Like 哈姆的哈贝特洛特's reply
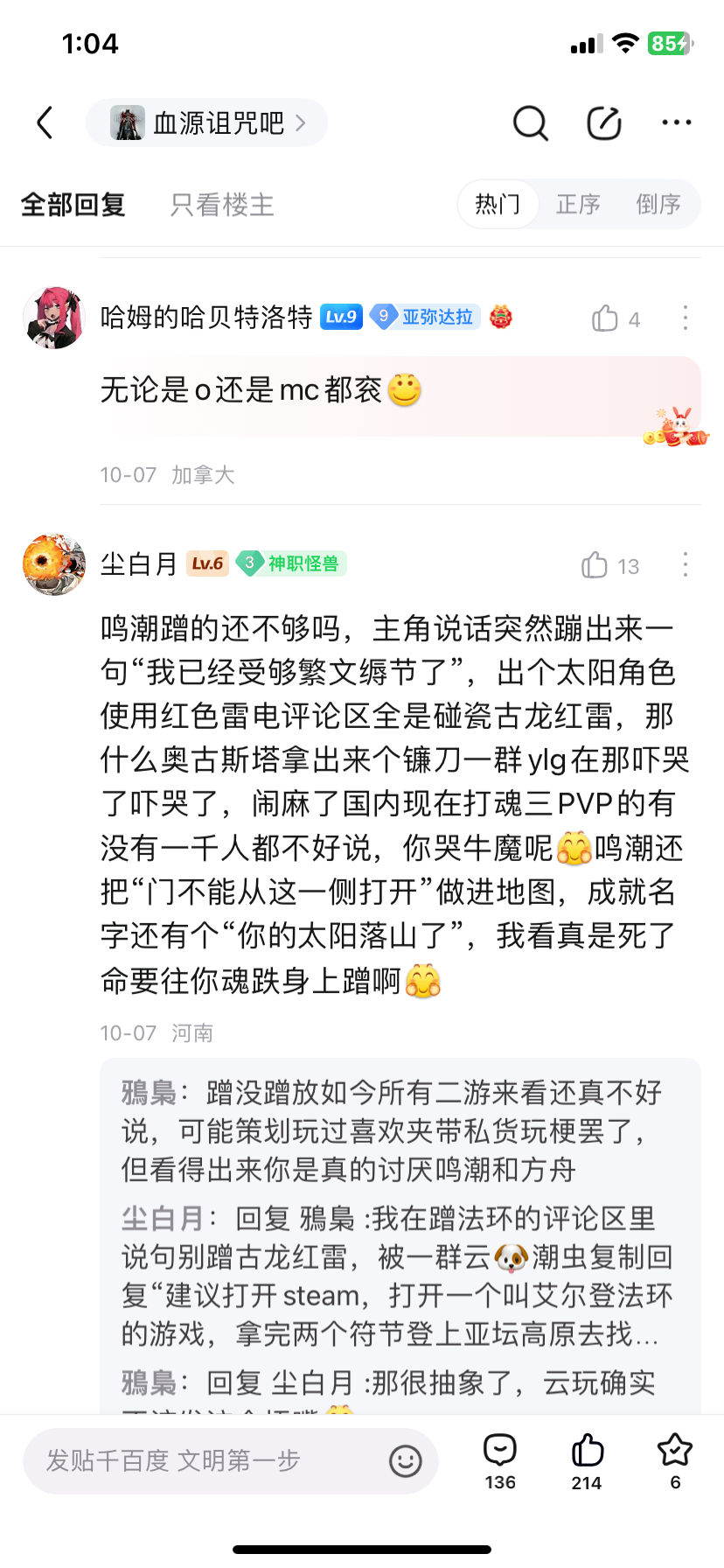The width and height of the screenshot is (724, 1568). [616, 318]
